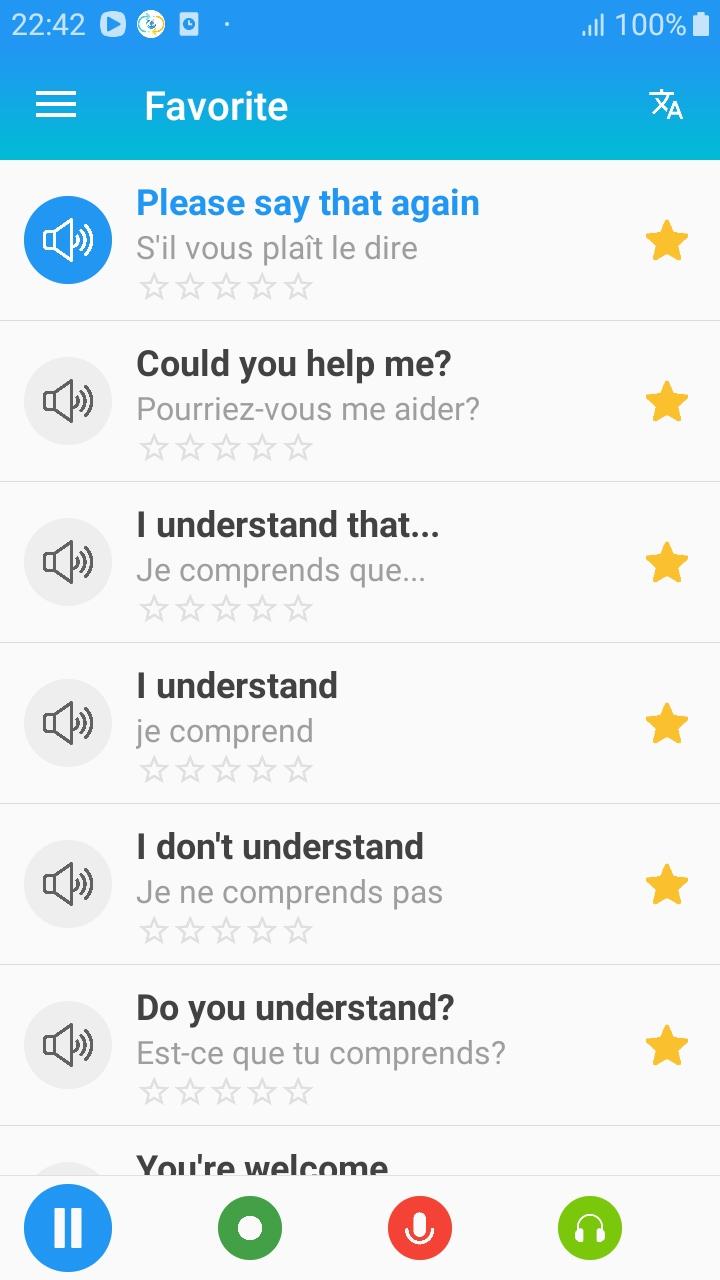Play audio for "Please say that again"

(x=68, y=240)
